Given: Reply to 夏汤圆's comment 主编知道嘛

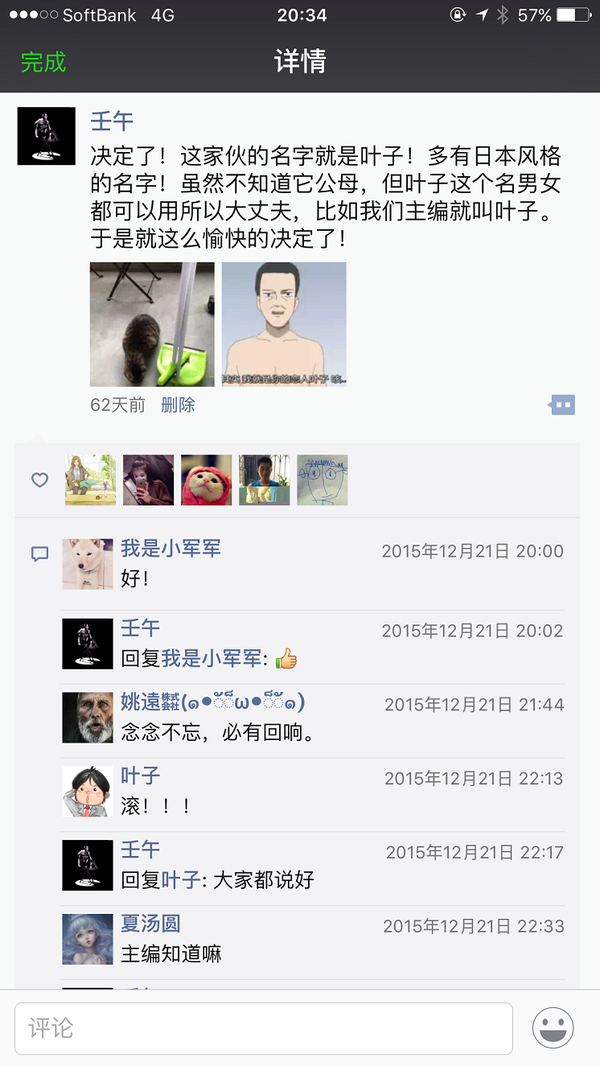Looking at the screenshot, I should 300,954.
